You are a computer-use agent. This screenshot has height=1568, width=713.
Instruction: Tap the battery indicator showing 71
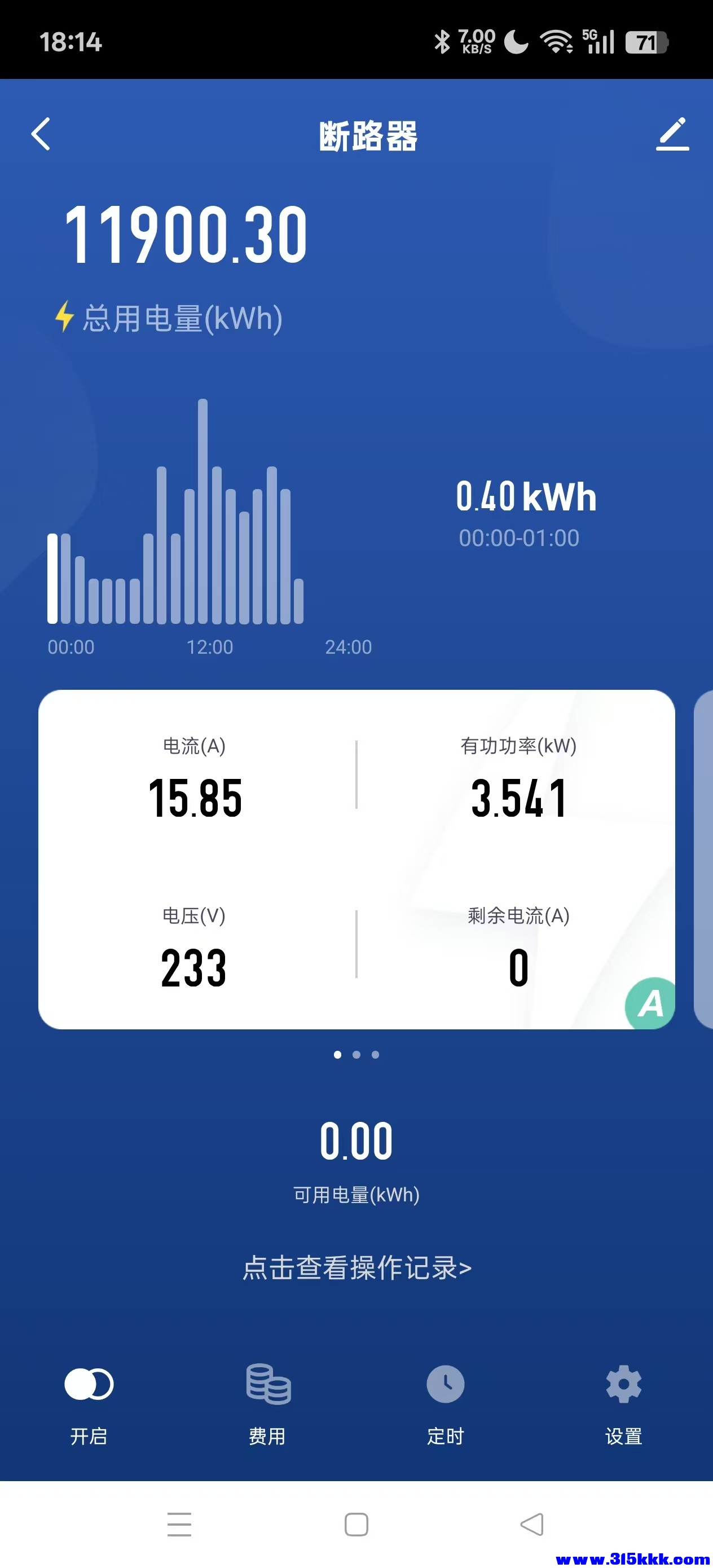coord(647,41)
